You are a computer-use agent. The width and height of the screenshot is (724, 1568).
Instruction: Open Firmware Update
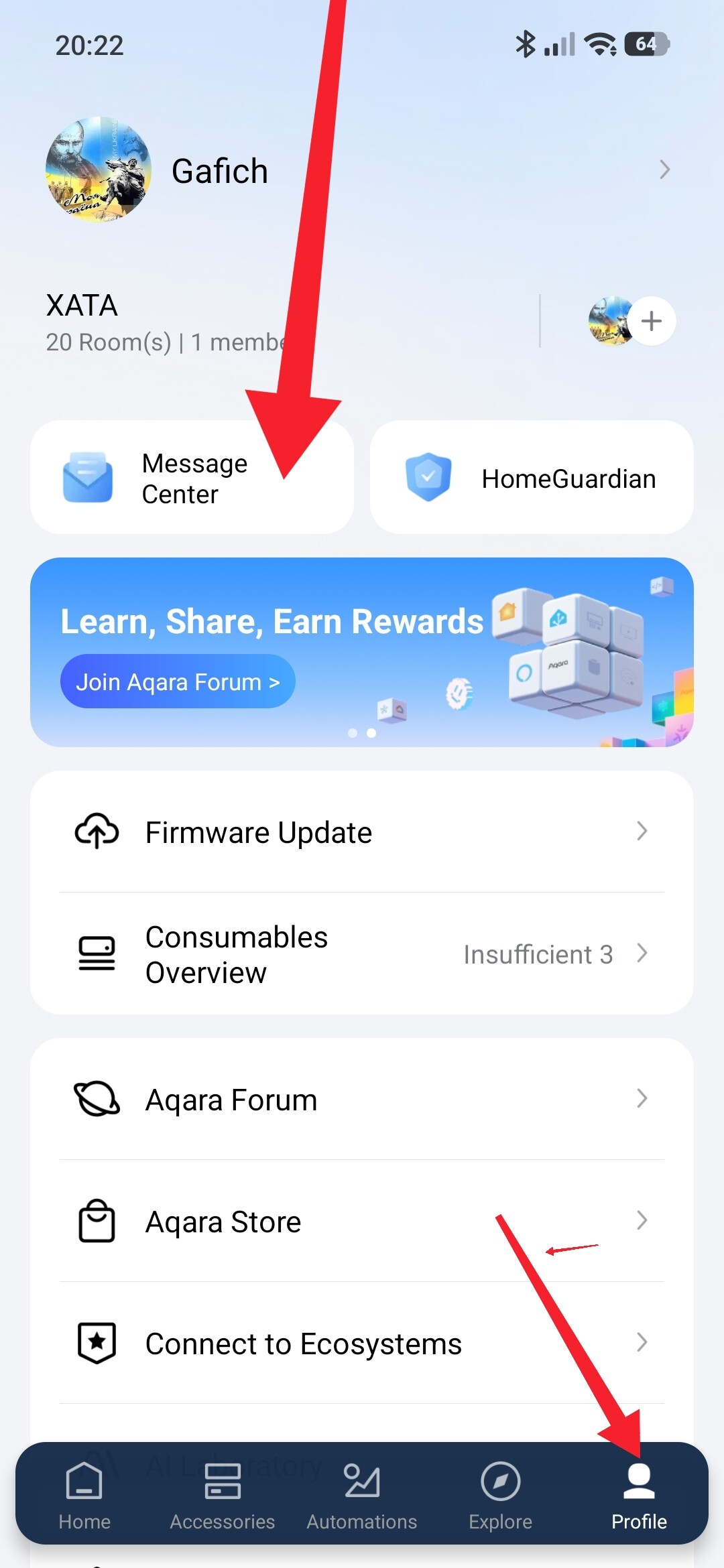coord(362,832)
